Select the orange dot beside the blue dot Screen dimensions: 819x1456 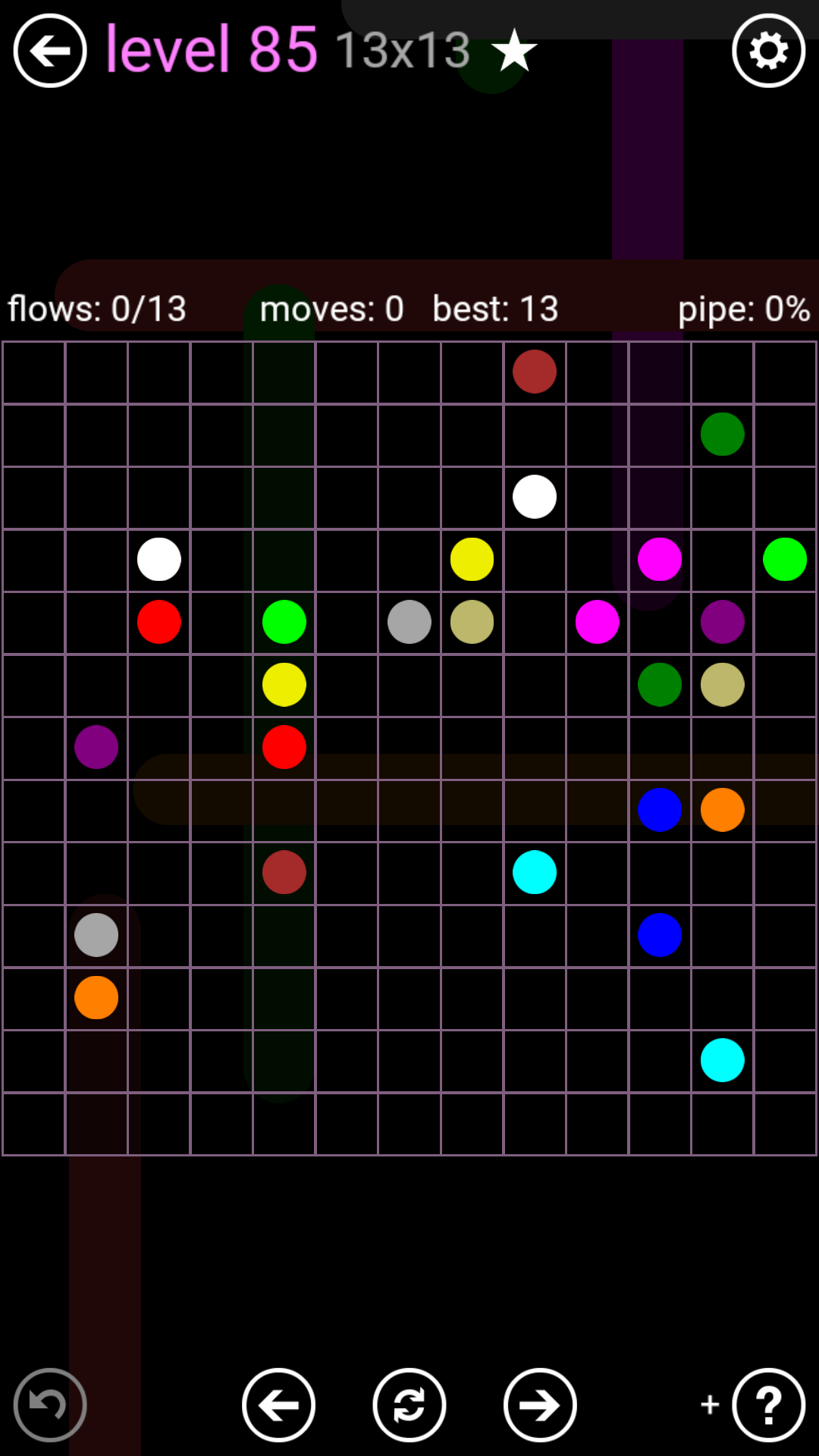(722, 810)
